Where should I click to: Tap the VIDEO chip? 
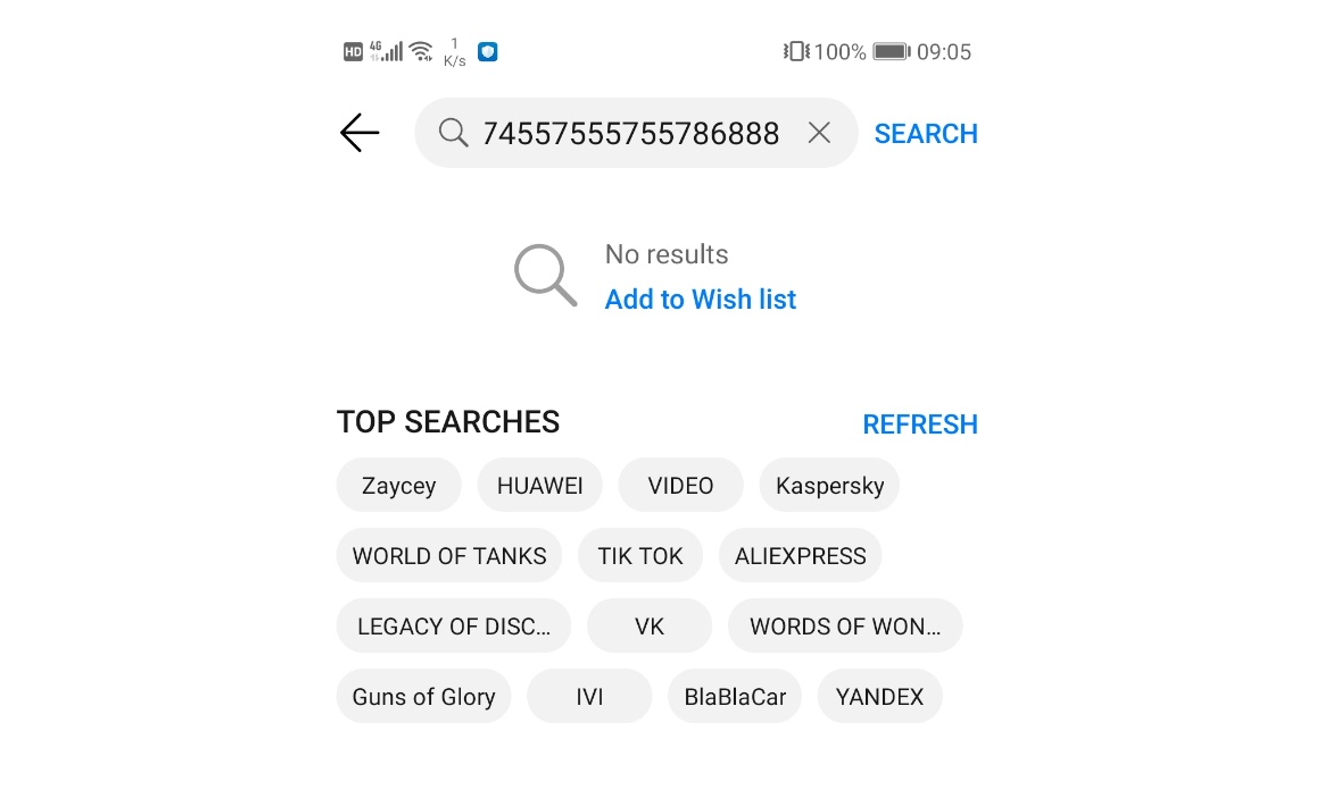[680, 486]
